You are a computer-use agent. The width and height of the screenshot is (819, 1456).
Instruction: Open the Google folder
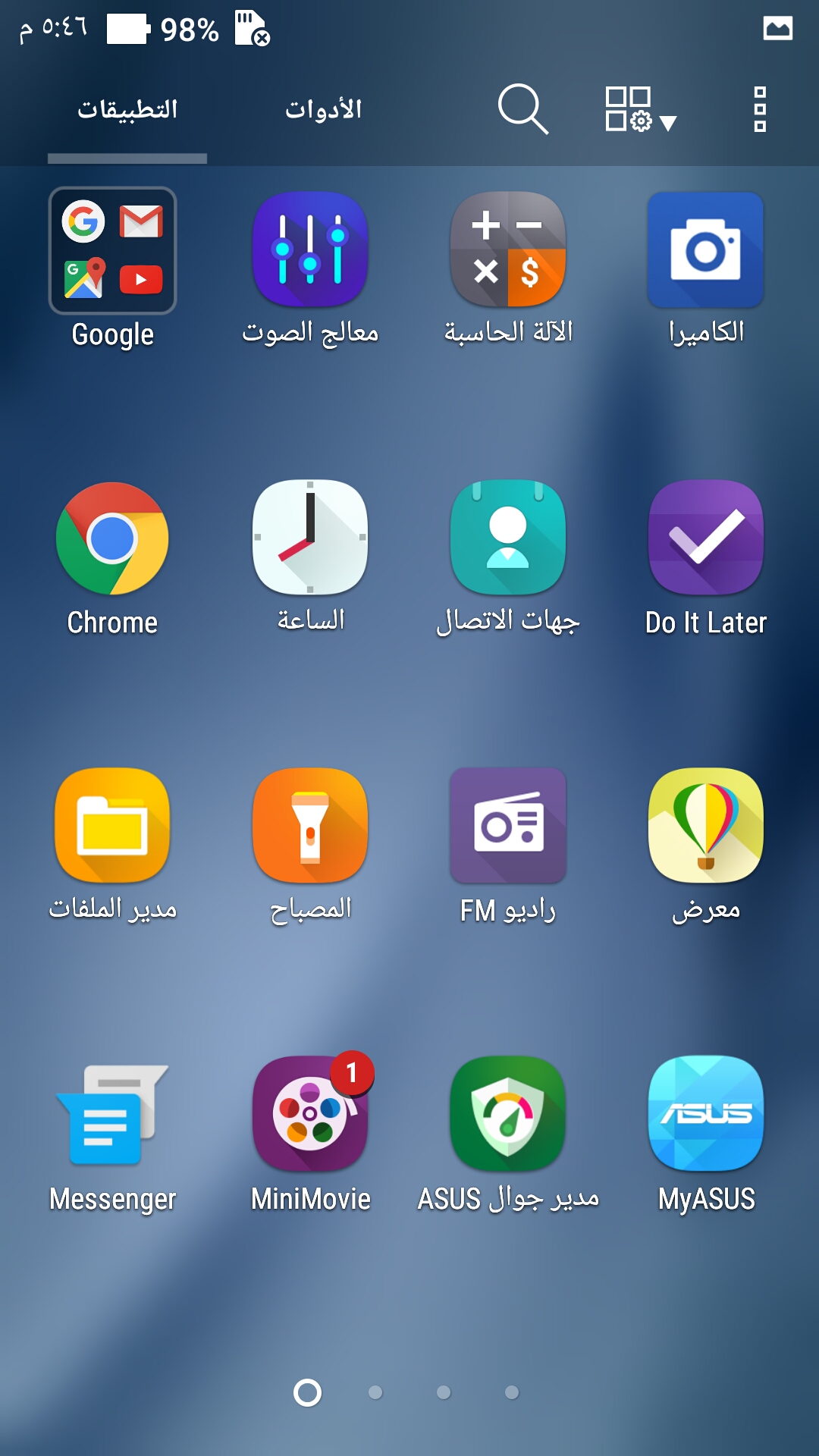pos(113,251)
